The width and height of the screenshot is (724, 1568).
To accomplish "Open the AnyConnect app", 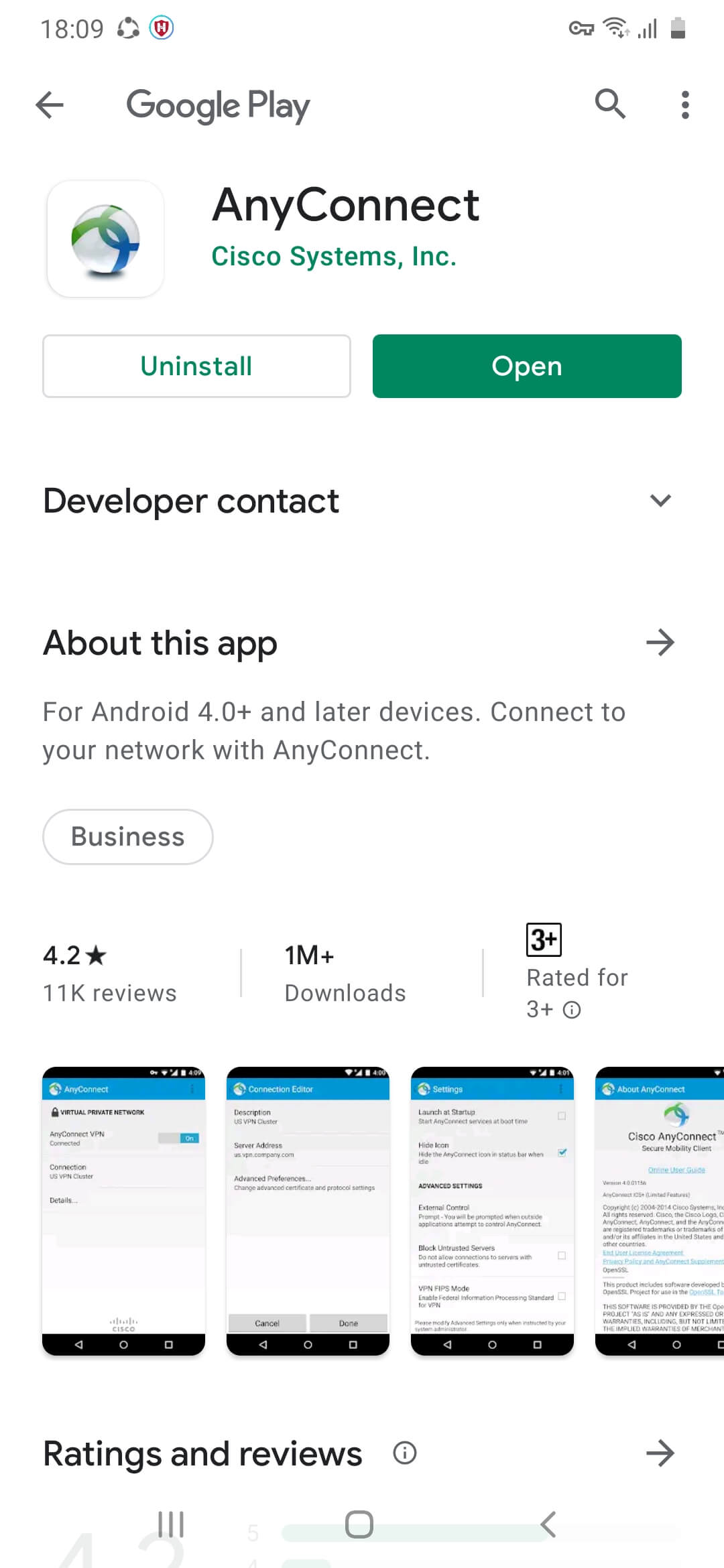I will [x=527, y=367].
